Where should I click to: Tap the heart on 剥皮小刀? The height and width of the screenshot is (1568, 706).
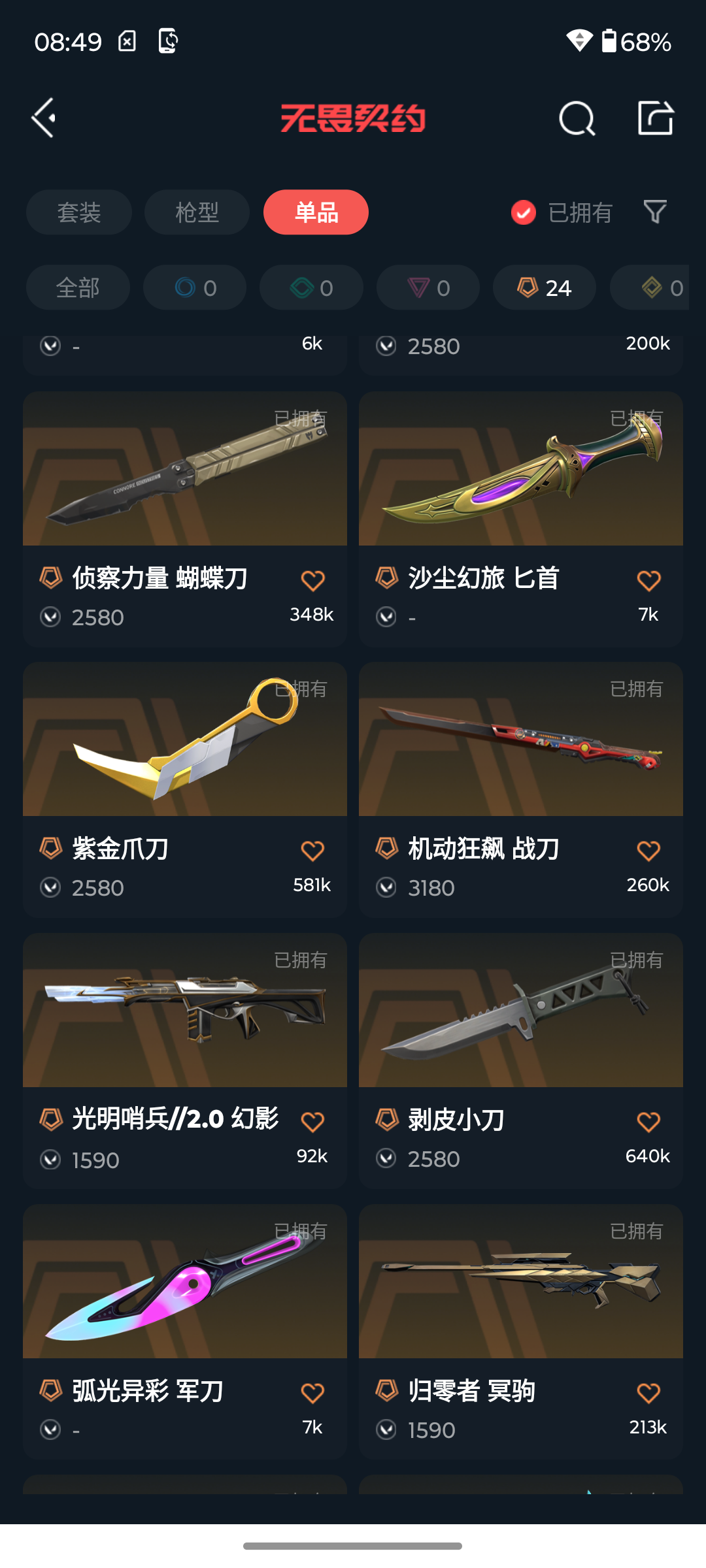648,1122
